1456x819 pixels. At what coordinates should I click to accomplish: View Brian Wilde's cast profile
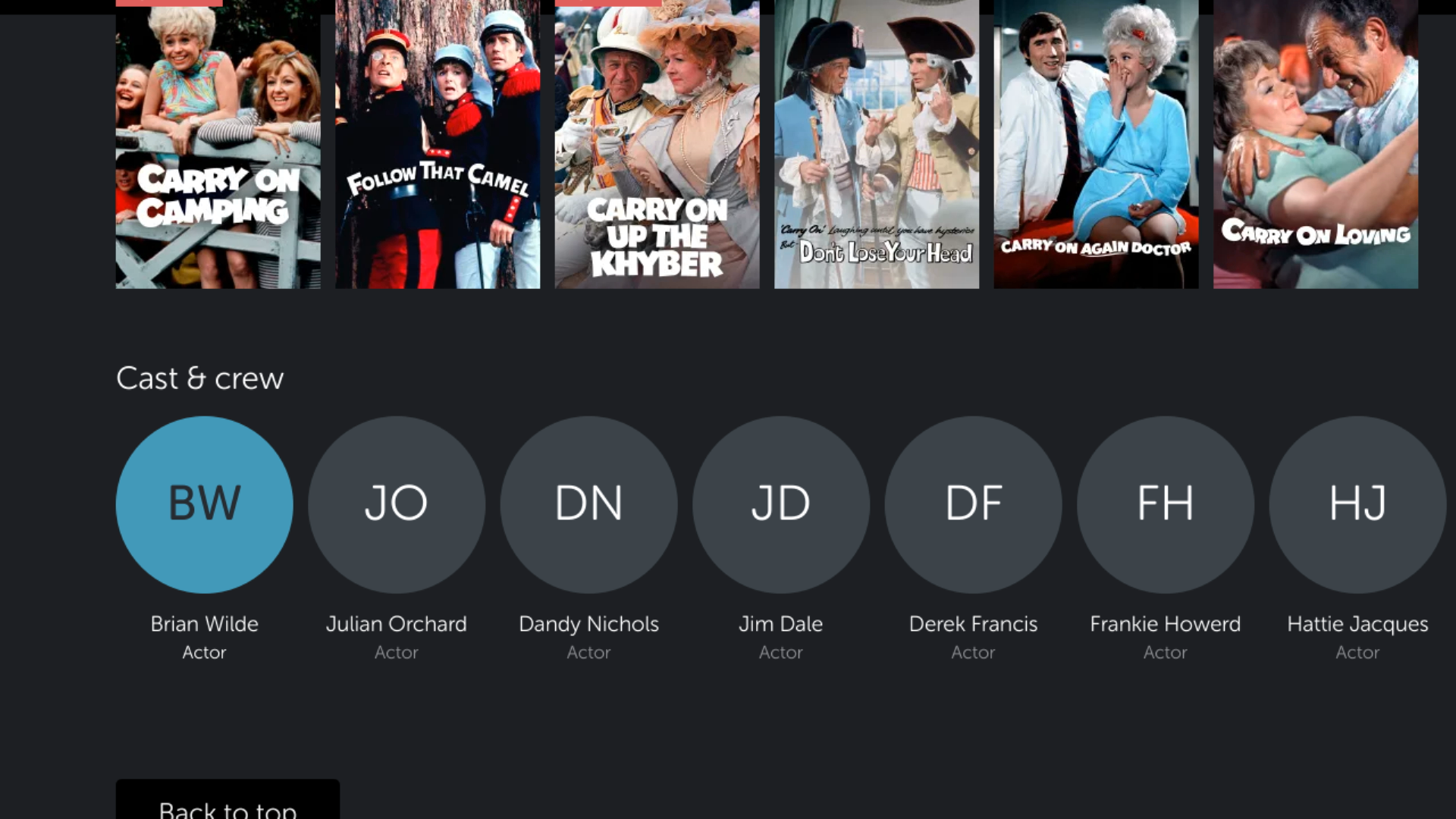[204, 504]
